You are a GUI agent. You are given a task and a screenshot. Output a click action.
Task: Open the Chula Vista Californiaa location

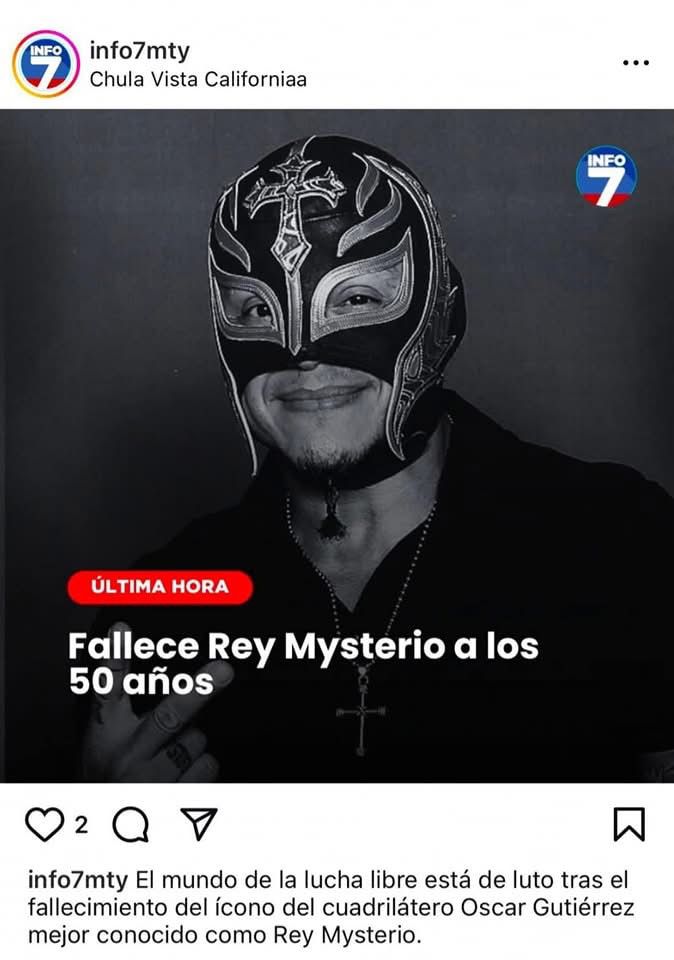coord(198,79)
